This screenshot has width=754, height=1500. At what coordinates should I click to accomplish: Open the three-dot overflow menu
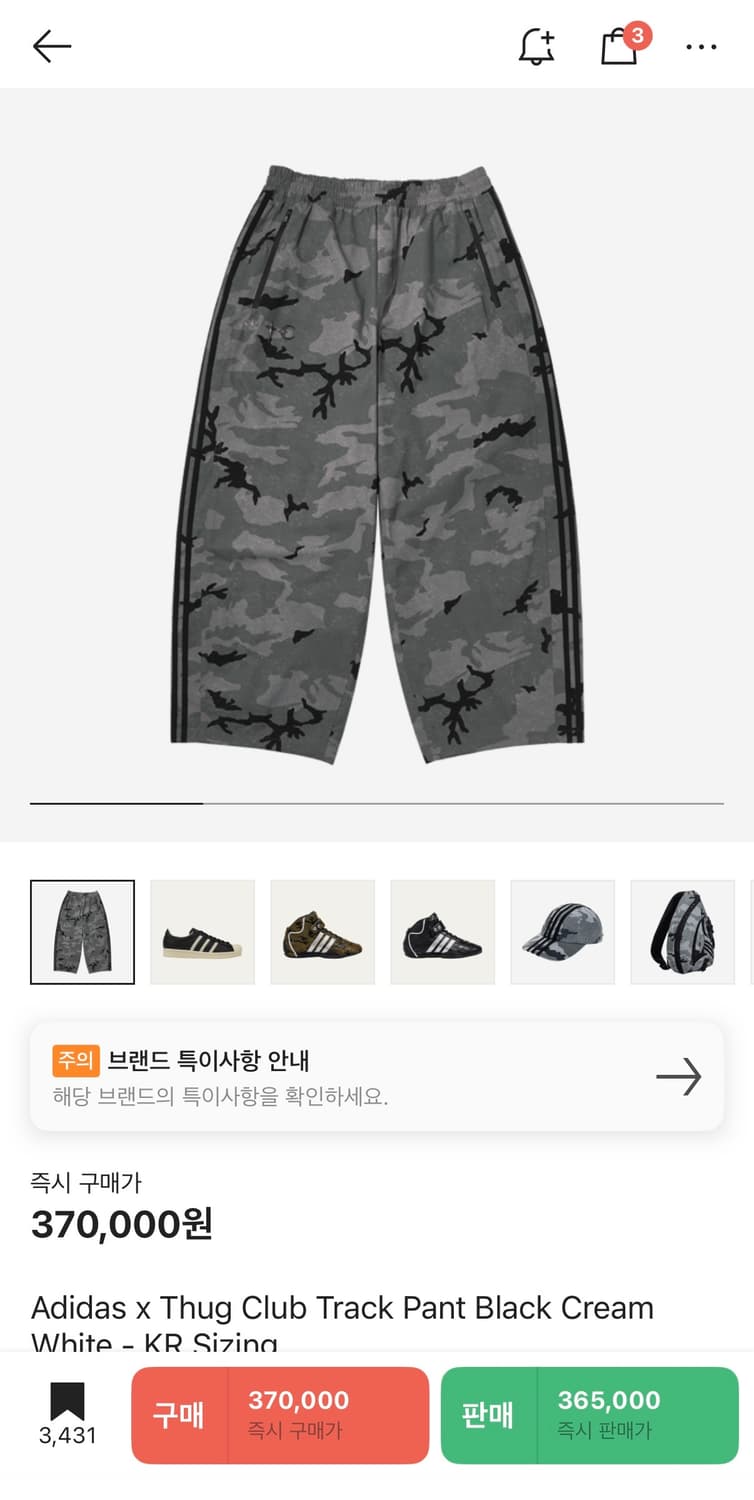tap(702, 47)
